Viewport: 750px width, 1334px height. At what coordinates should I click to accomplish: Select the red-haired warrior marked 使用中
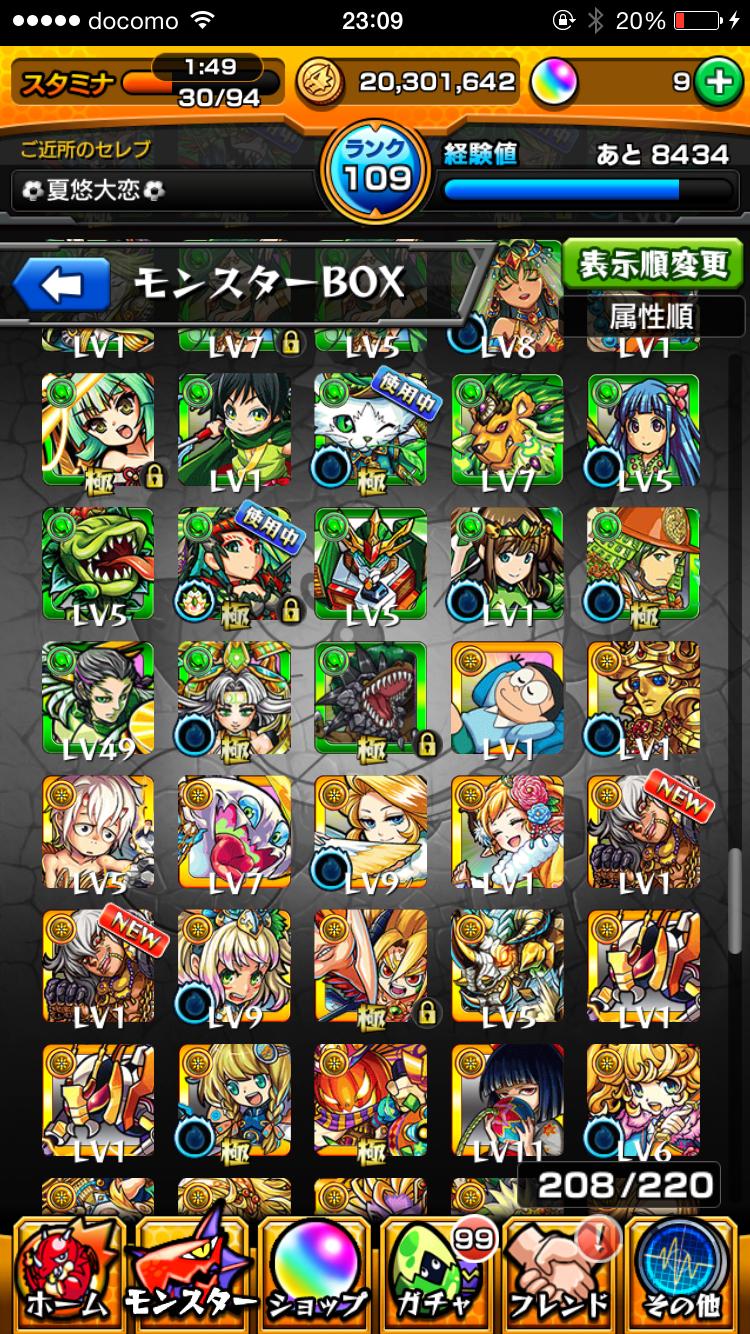click(x=235, y=566)
